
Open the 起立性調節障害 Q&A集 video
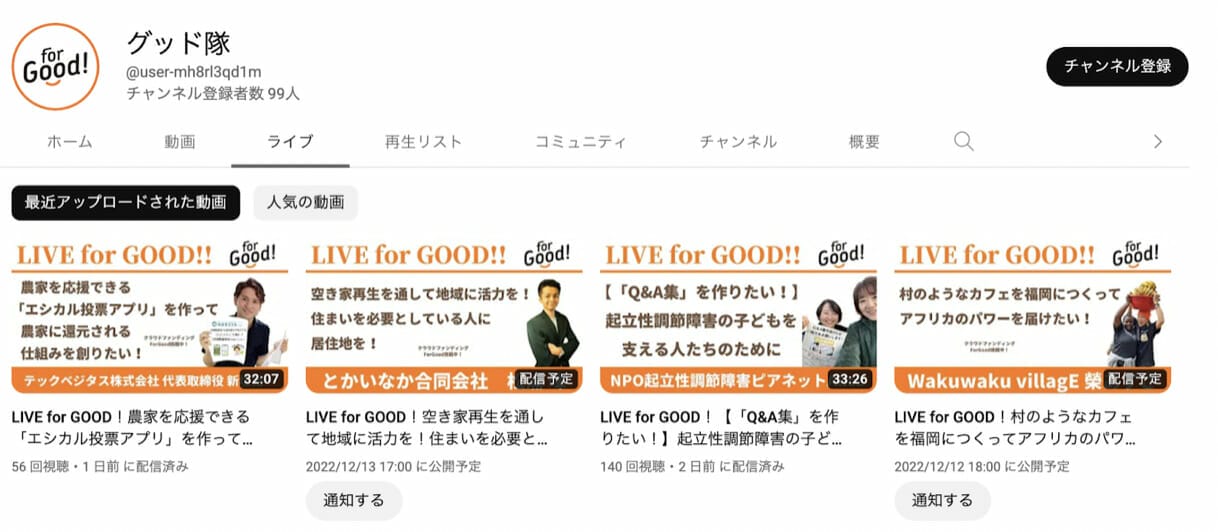click(738, 317)
